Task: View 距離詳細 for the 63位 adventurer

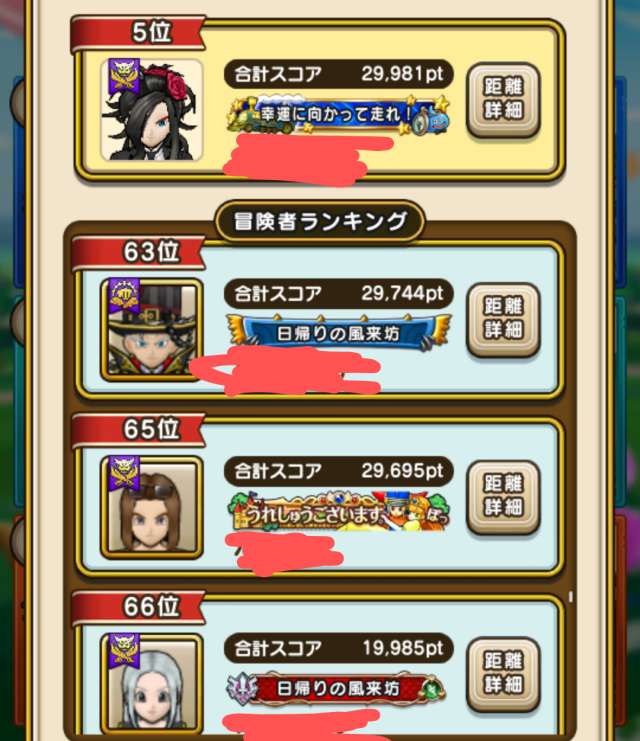Action: click(503, 320)
